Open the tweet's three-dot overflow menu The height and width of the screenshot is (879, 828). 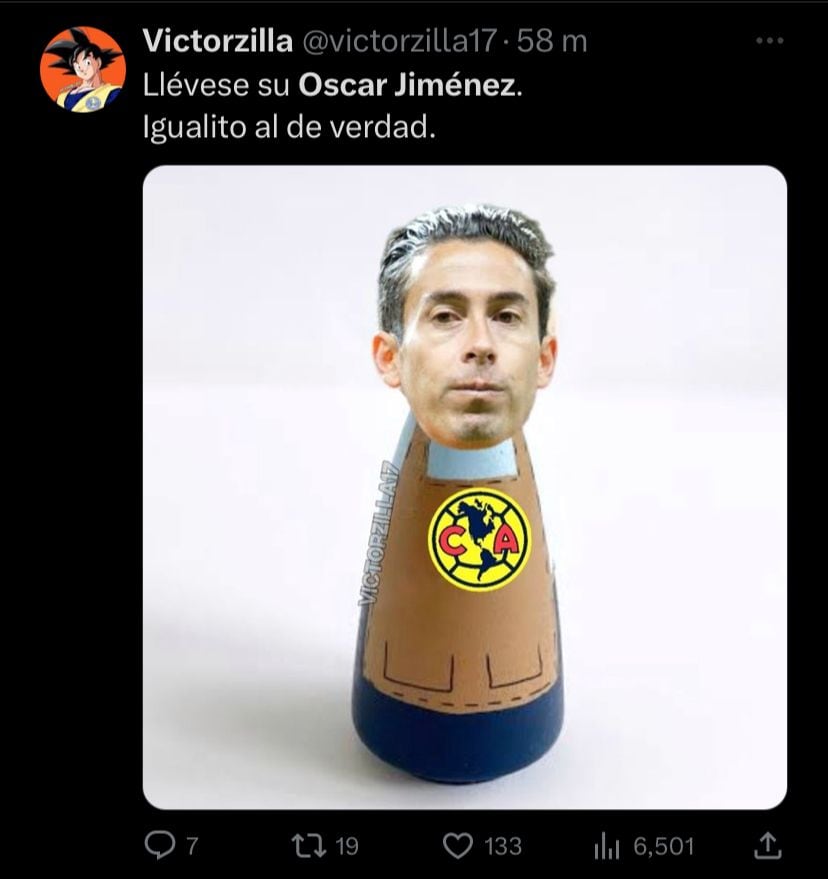(769, 41)
